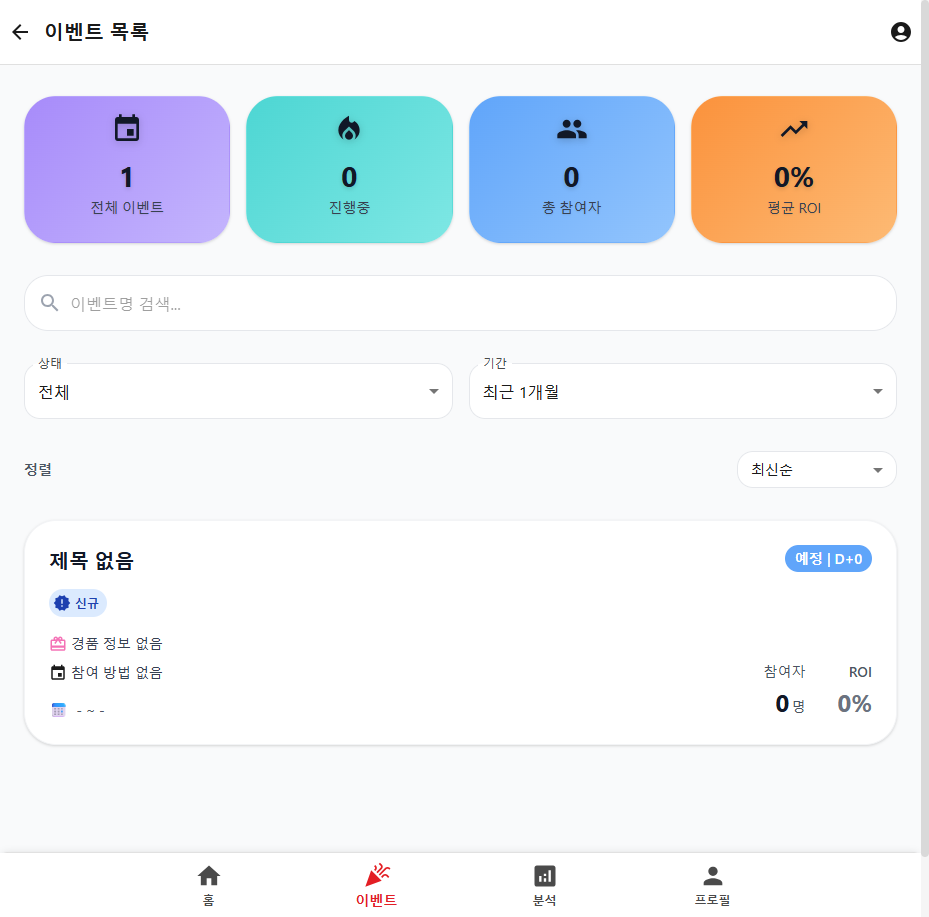Switch to the 홈 tab
The width and height of the screenshot is (929, 917).
tap(208, 886)
